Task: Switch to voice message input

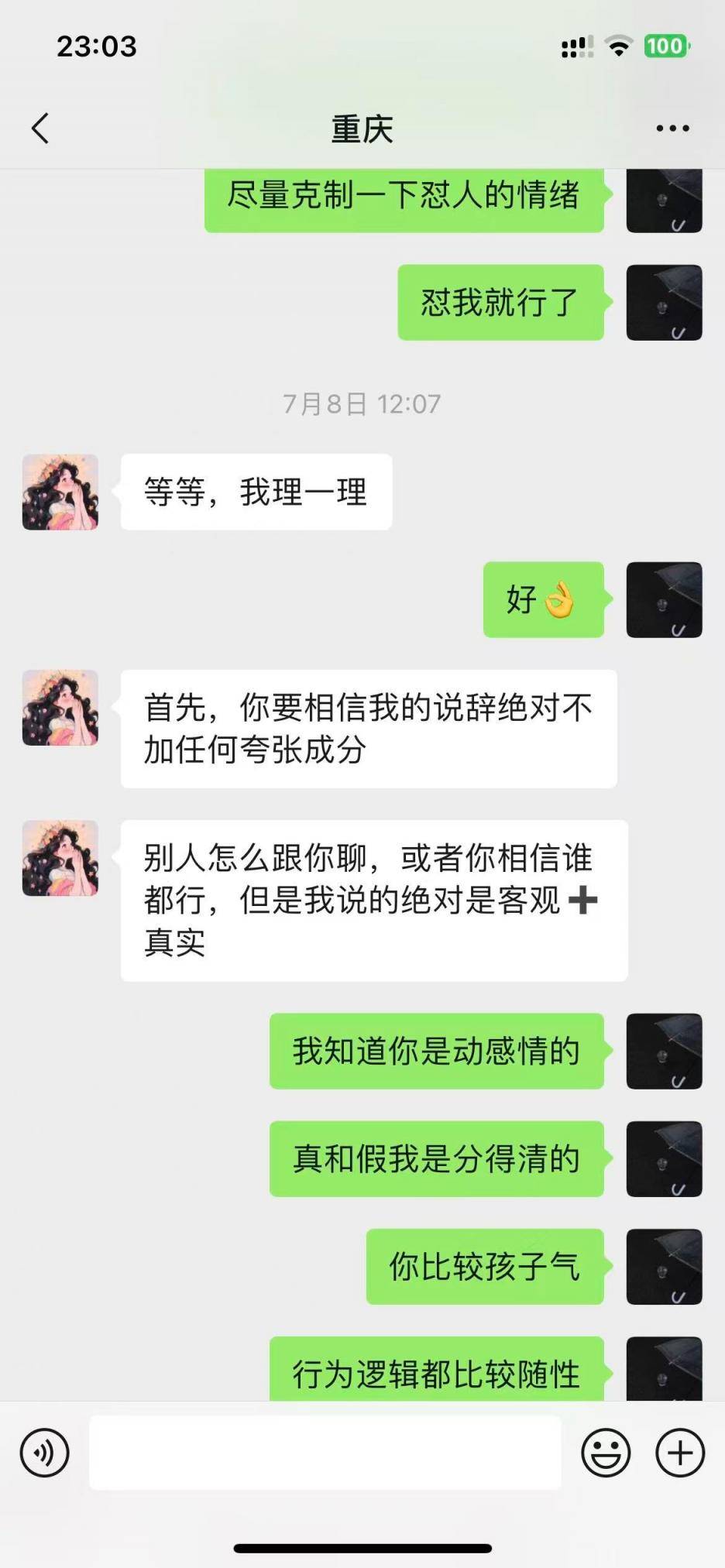Action: [x=44, y=1453]
